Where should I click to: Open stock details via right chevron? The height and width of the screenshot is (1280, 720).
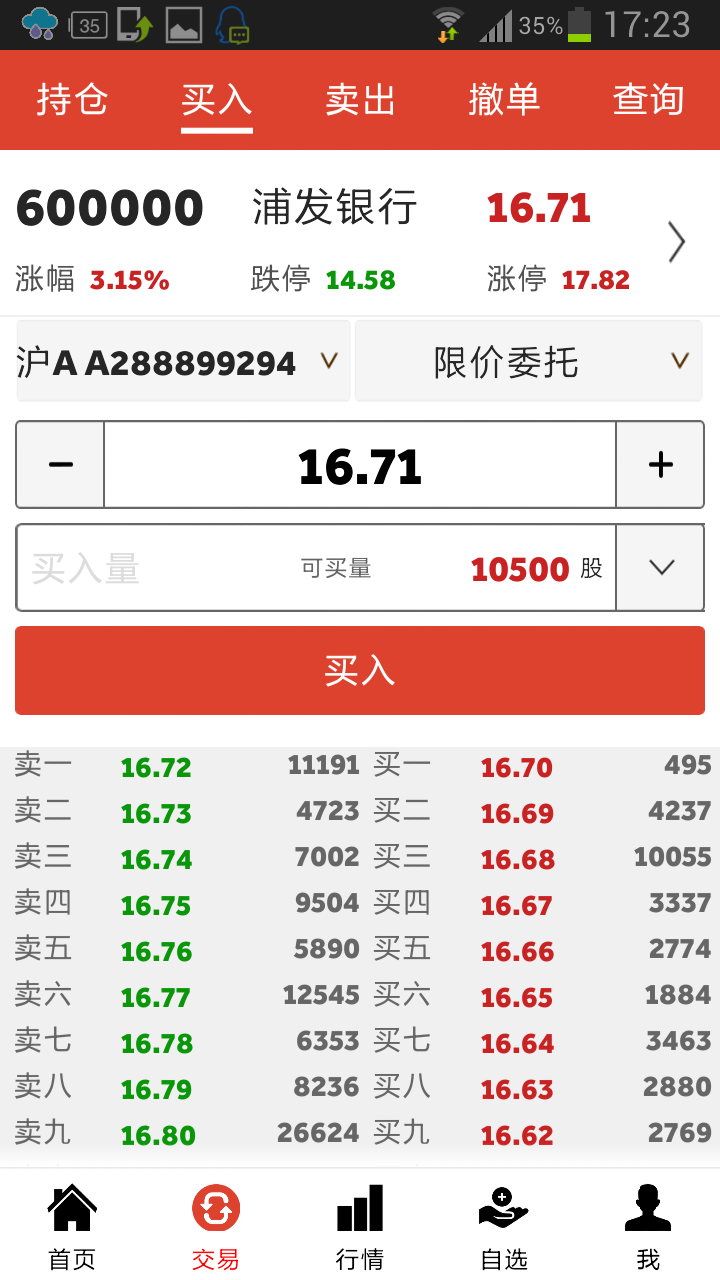(x=677, y=242)
